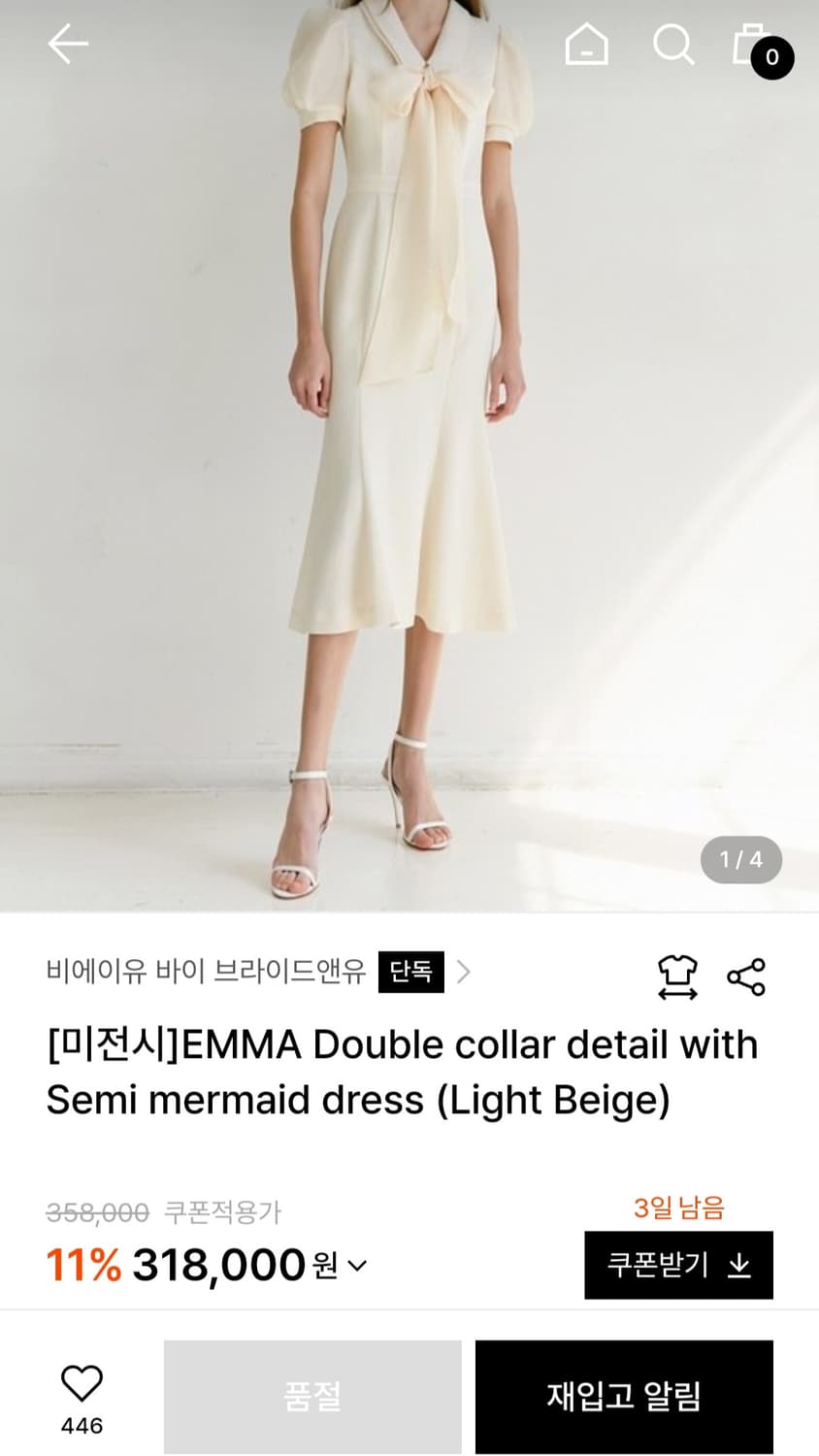
Task: Tap the cart badge showing 0 items
Action: pyautogui.click(x=770, y=58)
